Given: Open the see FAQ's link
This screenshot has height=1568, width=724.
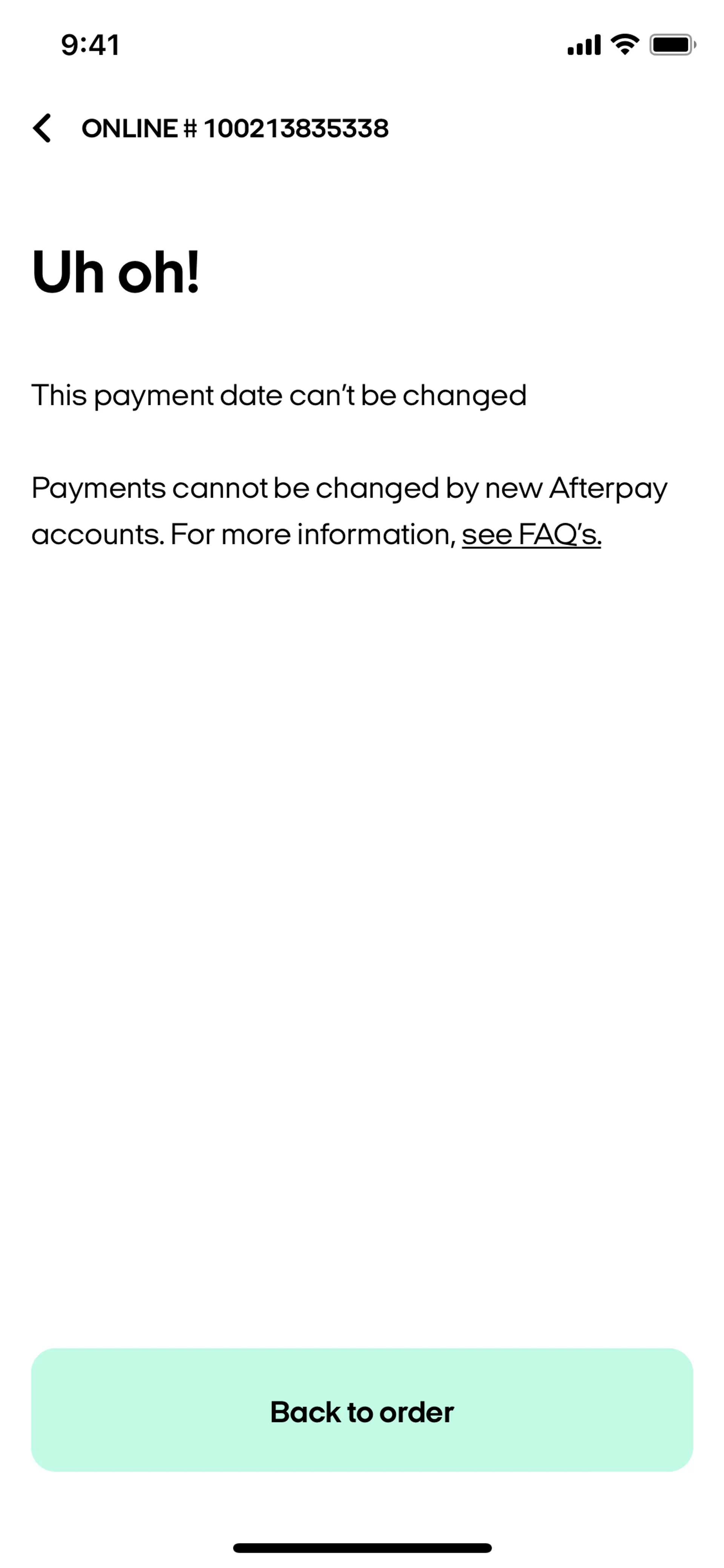Looking at the screenshot, I should click(x=531, y=535).
